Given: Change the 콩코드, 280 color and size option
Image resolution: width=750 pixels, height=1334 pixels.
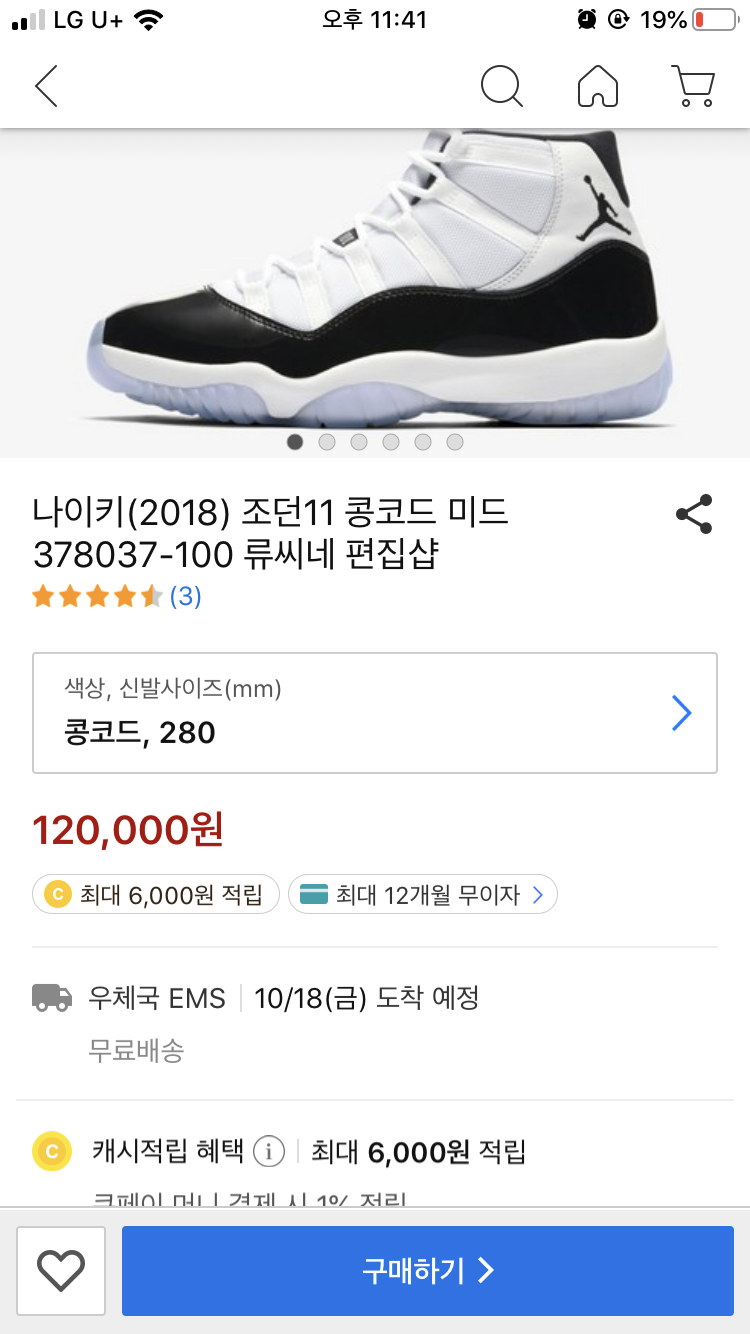Looking at the screenshot, I should (375, 713).
